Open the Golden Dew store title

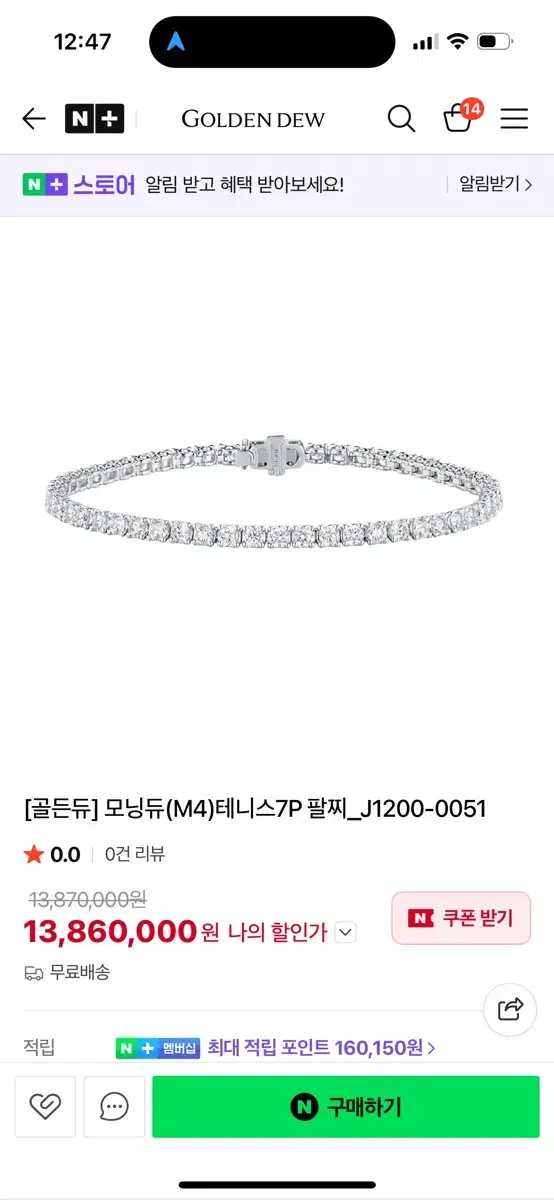click(x=253, y=119)
